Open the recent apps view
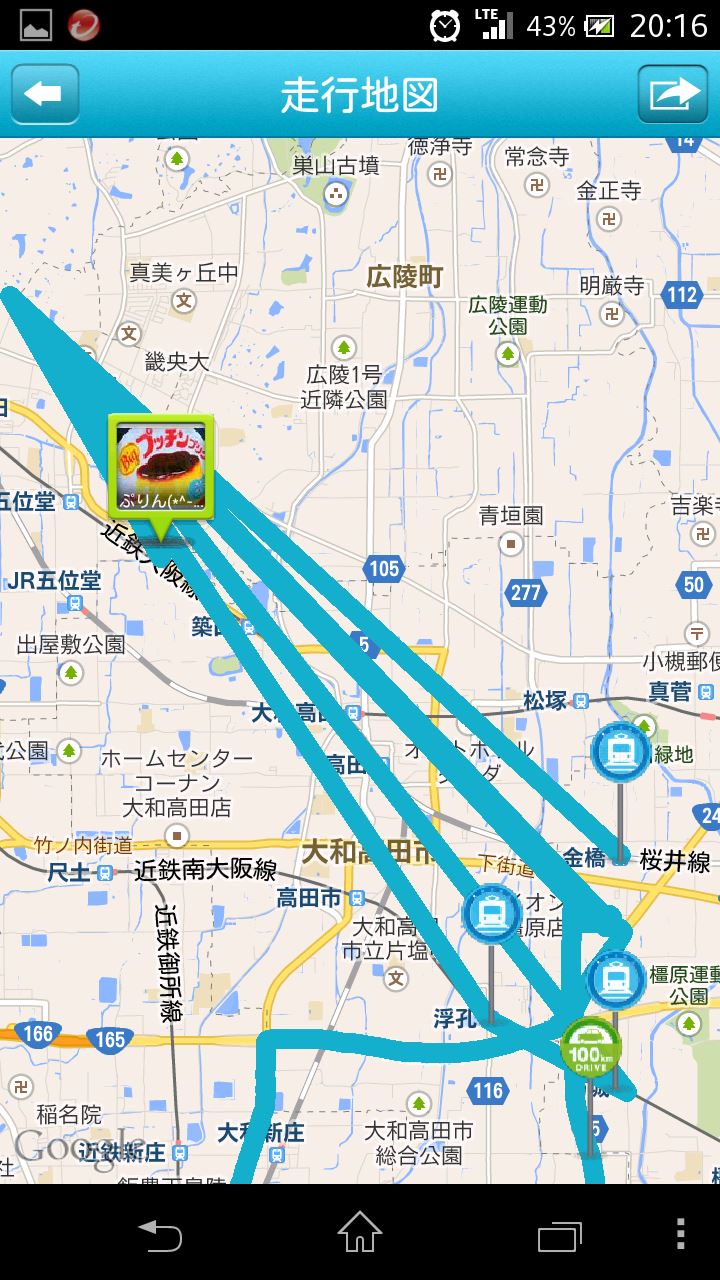The image size is (720, 1280). pyautogui.click(x=560, y=1233)
